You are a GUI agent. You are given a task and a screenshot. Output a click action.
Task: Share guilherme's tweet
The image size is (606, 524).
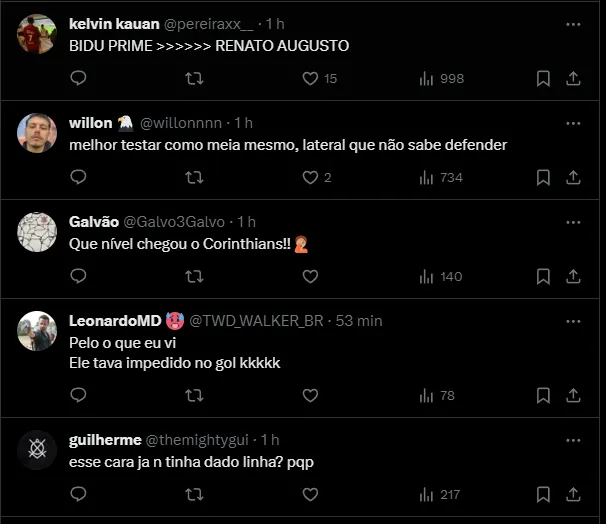point(574,494)
